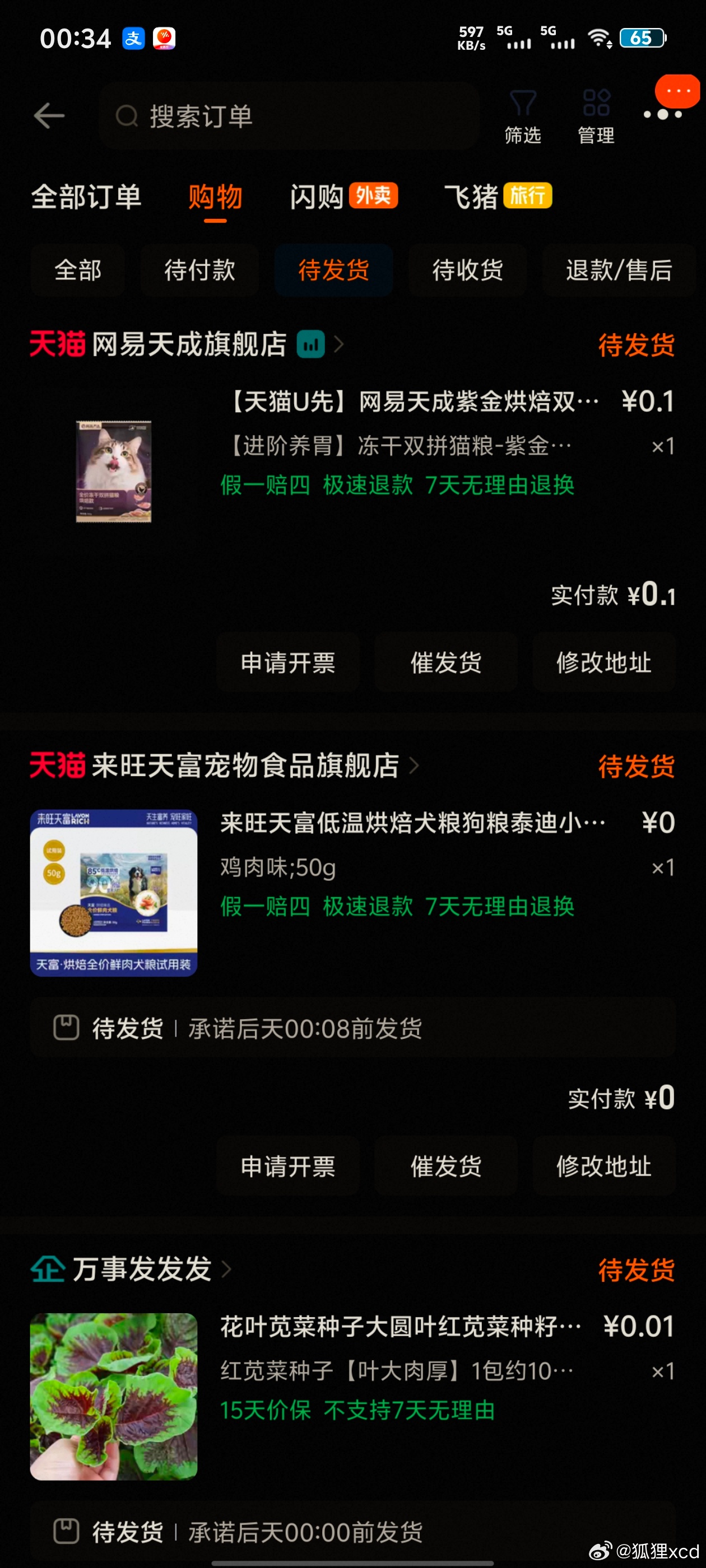Switch to the 闪购 外卖 tab
Screen dimensions: 706x1568
coord(343,197)
